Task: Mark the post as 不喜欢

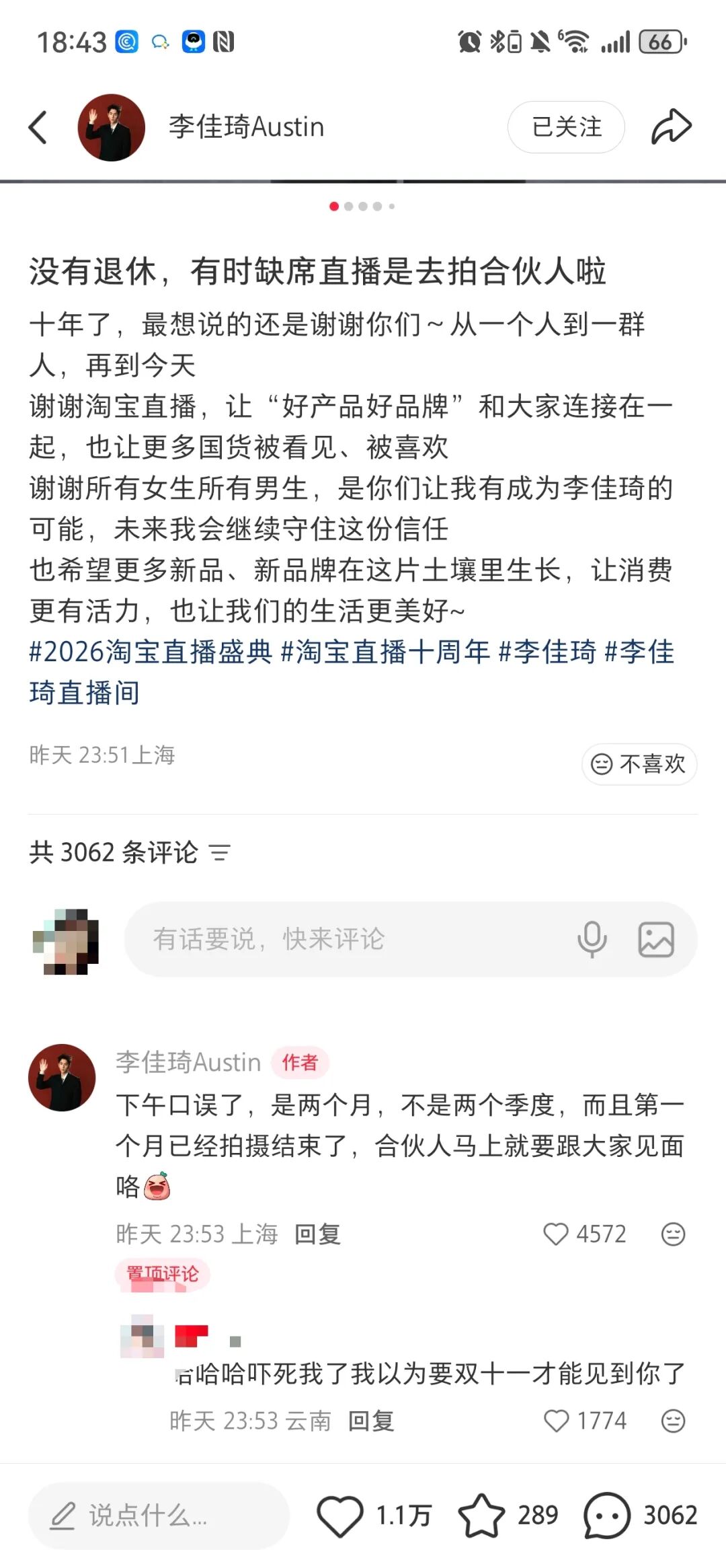Action: (639, 764)
